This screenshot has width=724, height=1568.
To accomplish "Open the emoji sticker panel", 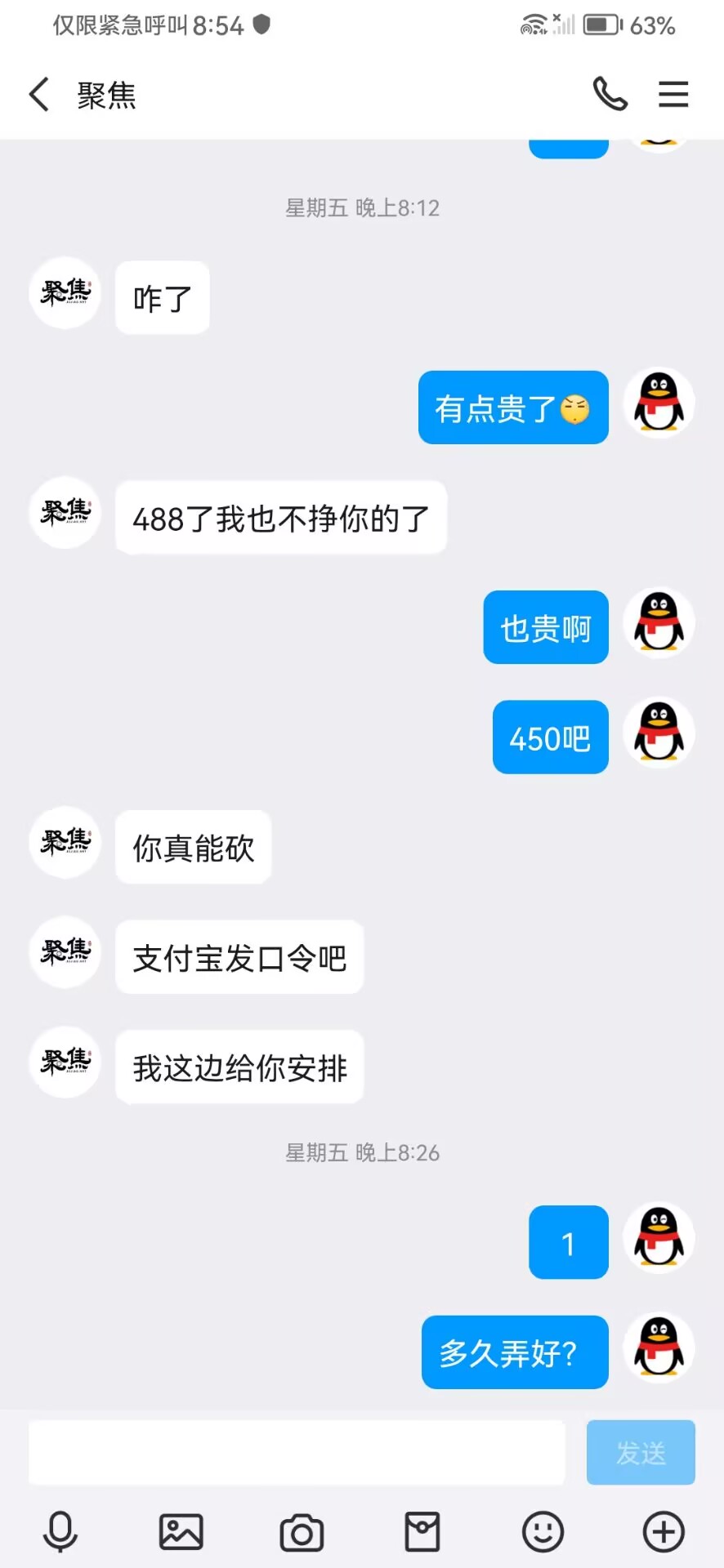I will pyautogui.click(x=543, y=1531).
